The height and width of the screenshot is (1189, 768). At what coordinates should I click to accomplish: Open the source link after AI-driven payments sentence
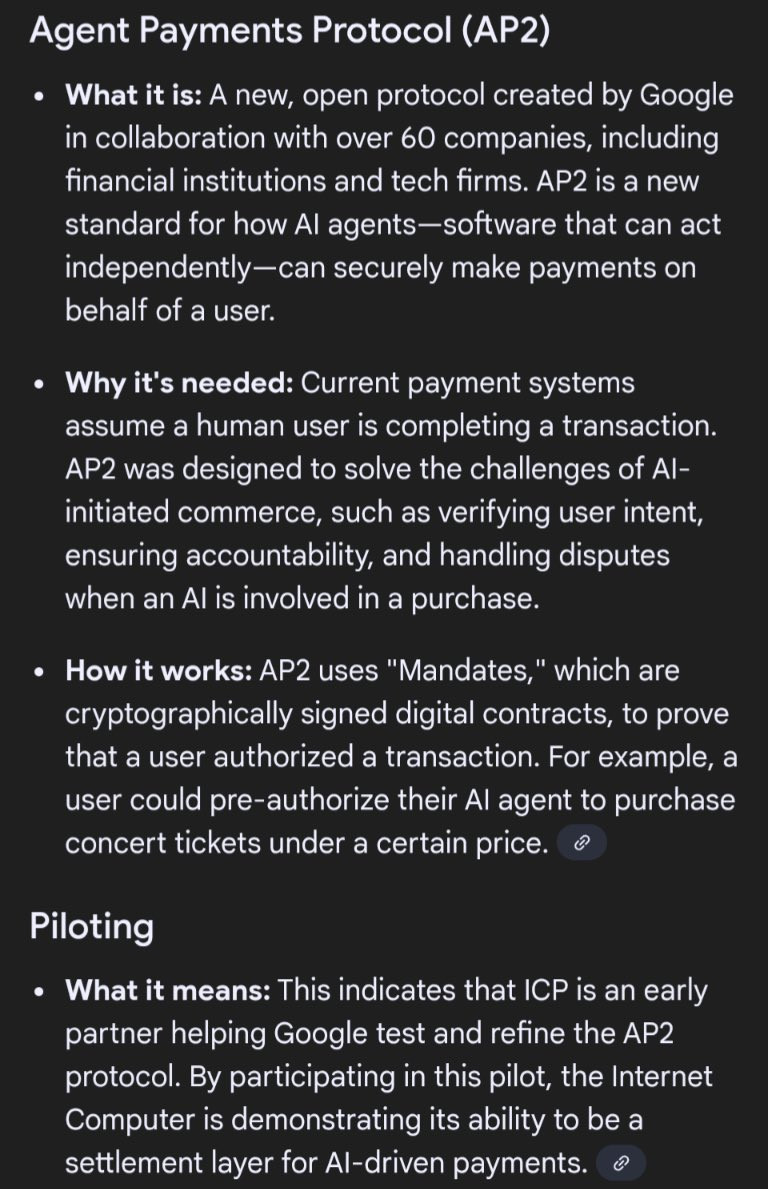(x=621, y=1162)
